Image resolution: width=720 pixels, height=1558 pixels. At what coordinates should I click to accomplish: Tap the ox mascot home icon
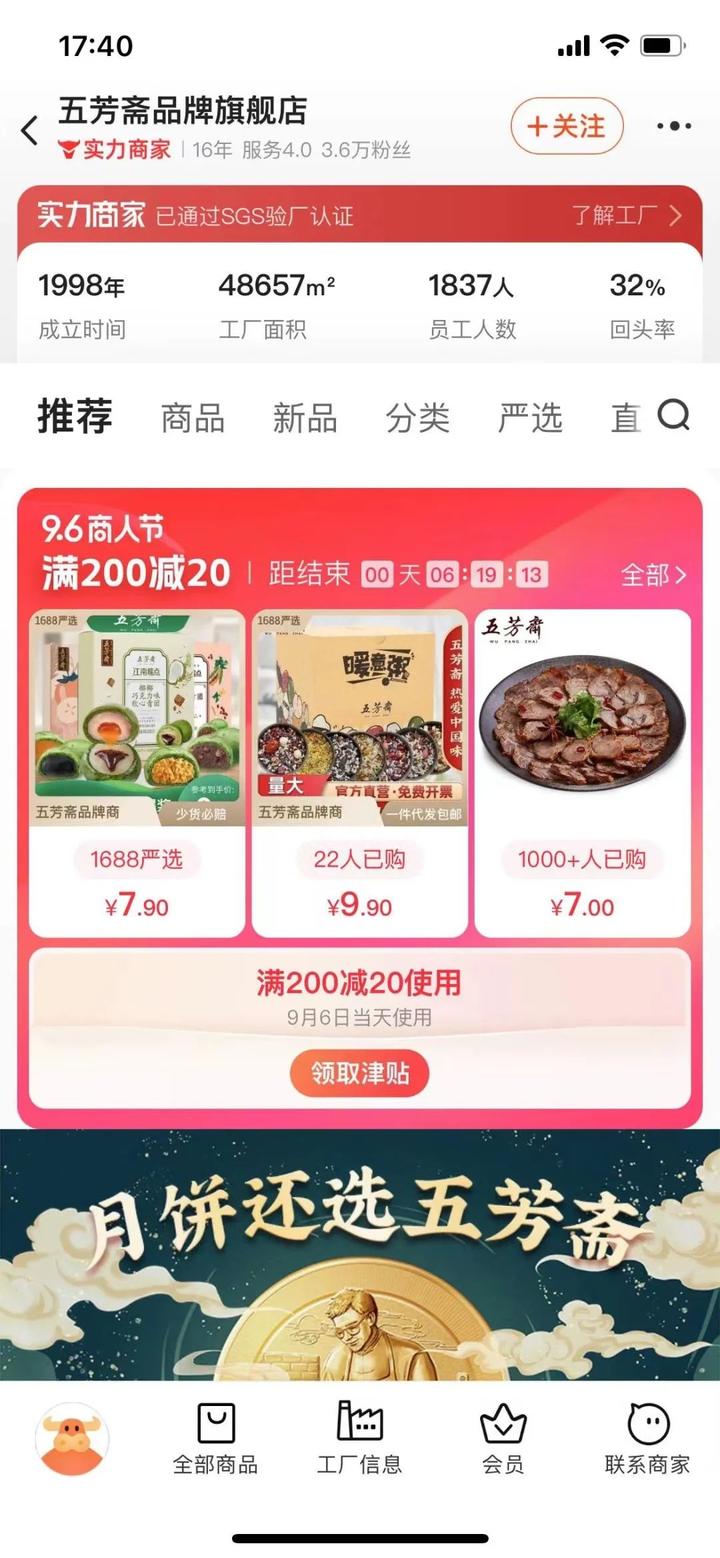(72, 1439)
